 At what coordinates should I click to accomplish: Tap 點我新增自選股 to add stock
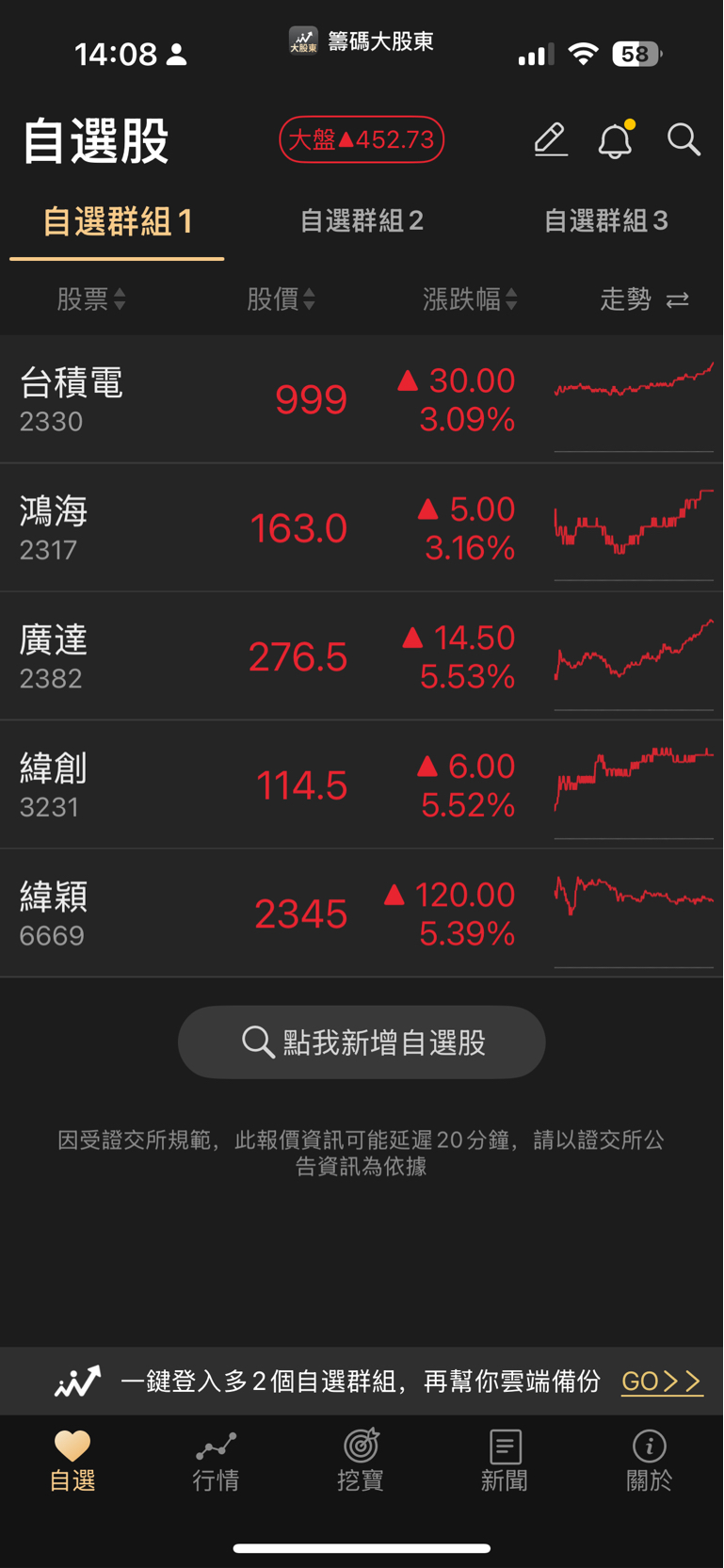click(362, 1043)
